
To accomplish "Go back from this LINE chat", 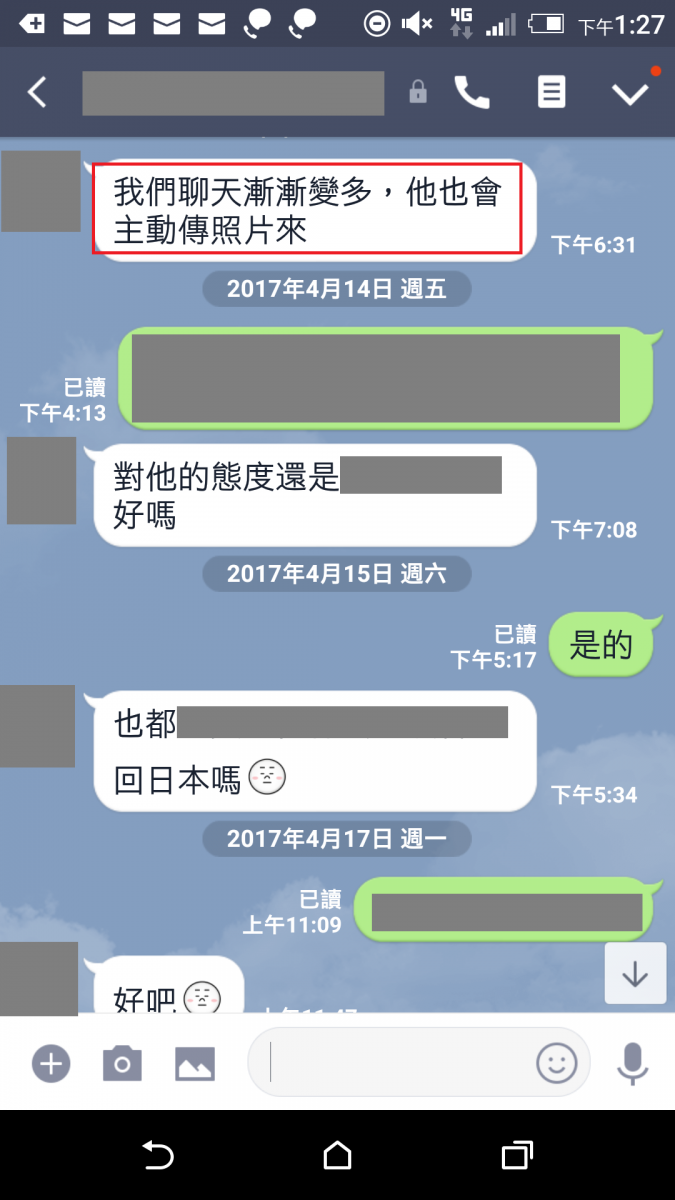I will coord(37,93).
